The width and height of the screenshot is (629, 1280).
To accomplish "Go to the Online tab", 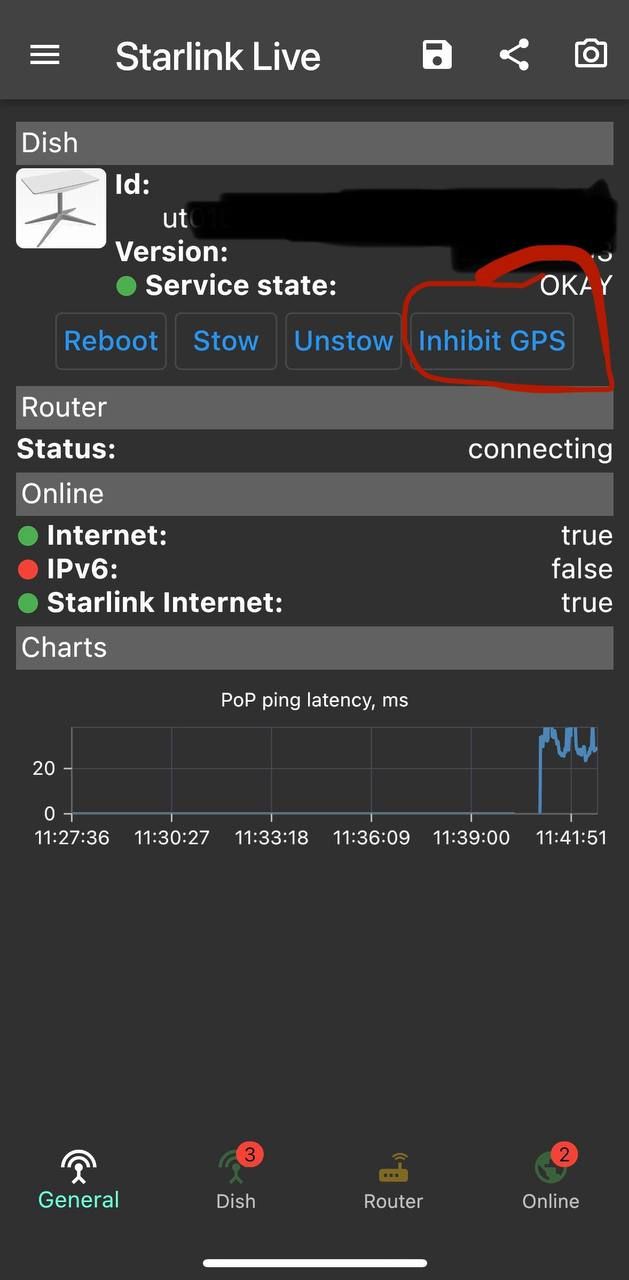I will point(550,1180).
